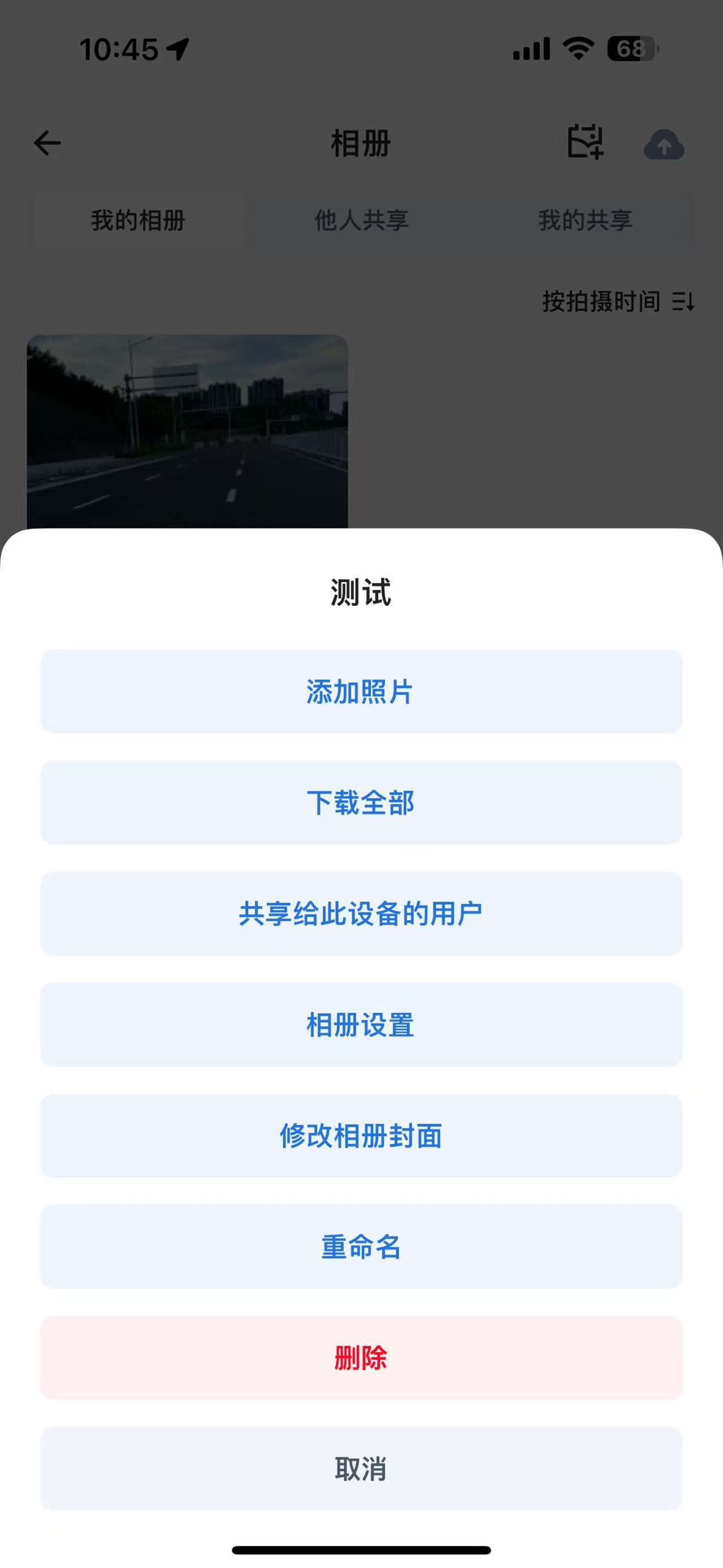The width and height of the screenshot is (723, 1568).
Task: Select 修改相册封面 to change cover
Action: [361, 1135]
